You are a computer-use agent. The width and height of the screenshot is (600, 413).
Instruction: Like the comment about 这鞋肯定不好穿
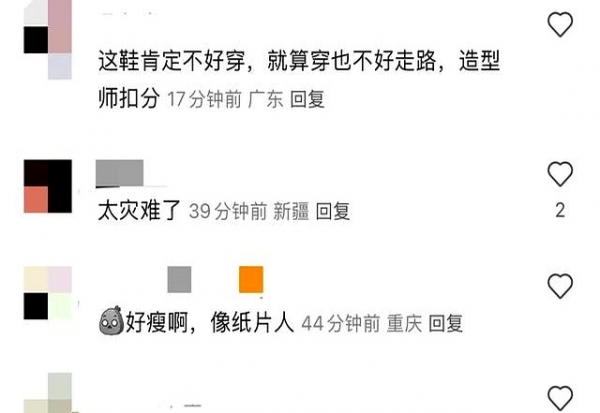point(561,22)
